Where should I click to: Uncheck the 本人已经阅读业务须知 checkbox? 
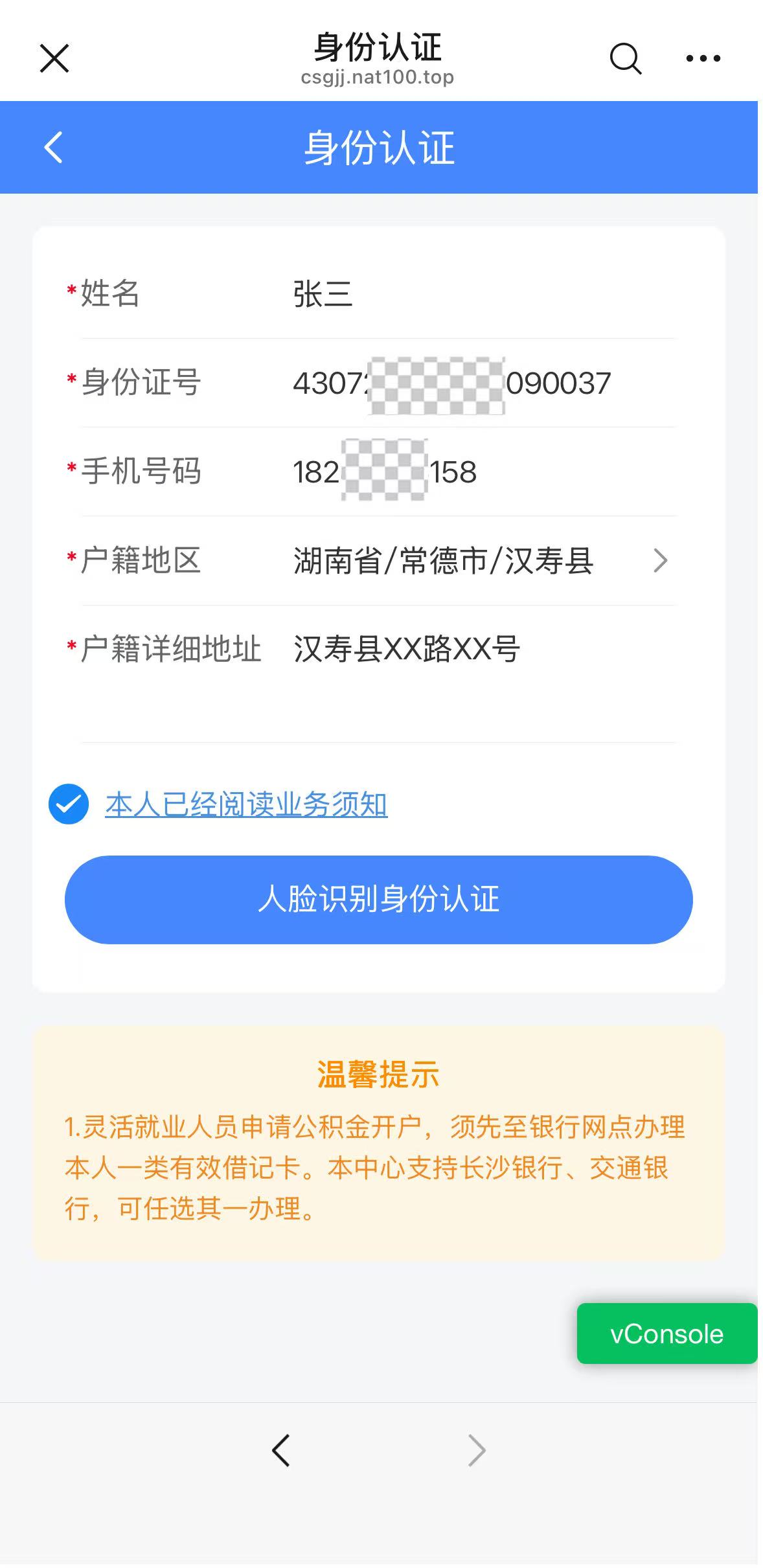pos(69,804)
